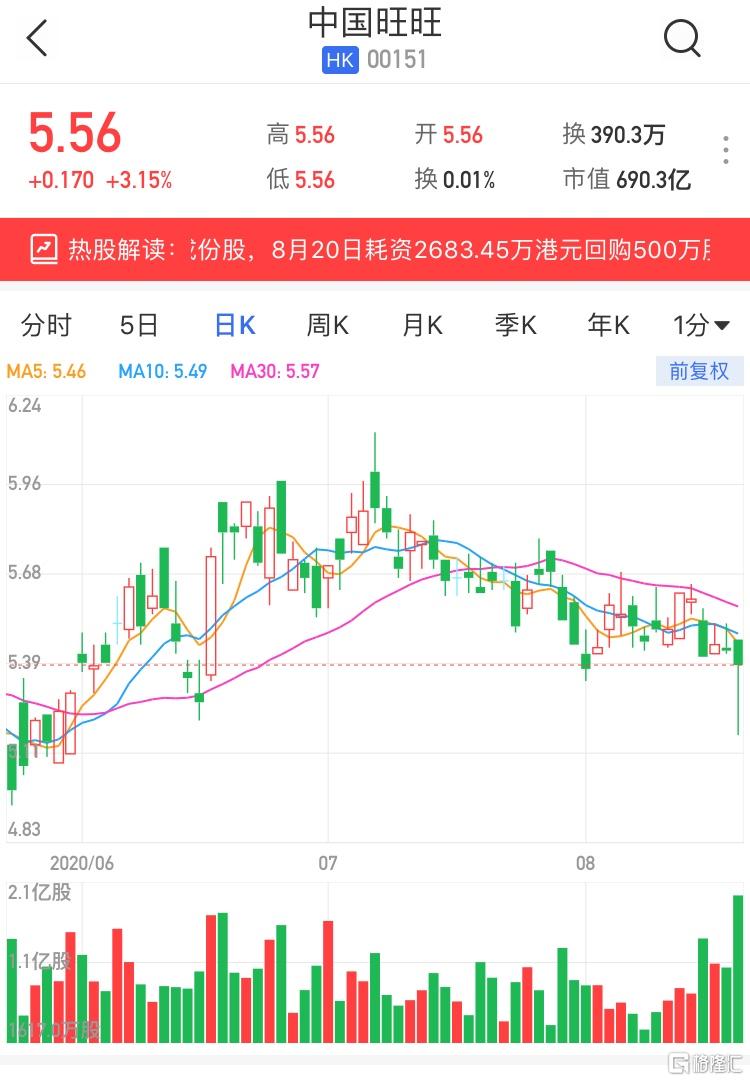Expand the 1分 minute interval dropdown
This screenshot has height=1081, width=750.
click(x=701, y=325)
